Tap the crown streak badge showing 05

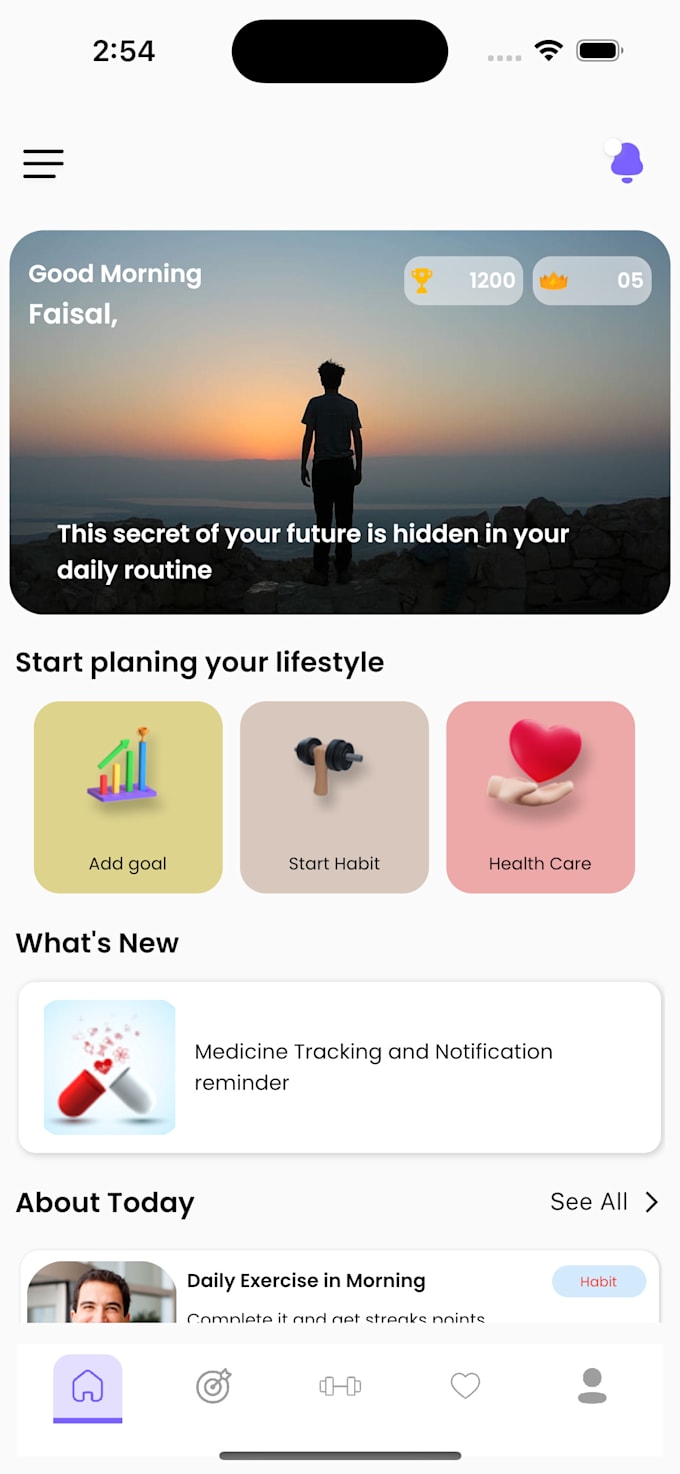click(x=592, y=281)
